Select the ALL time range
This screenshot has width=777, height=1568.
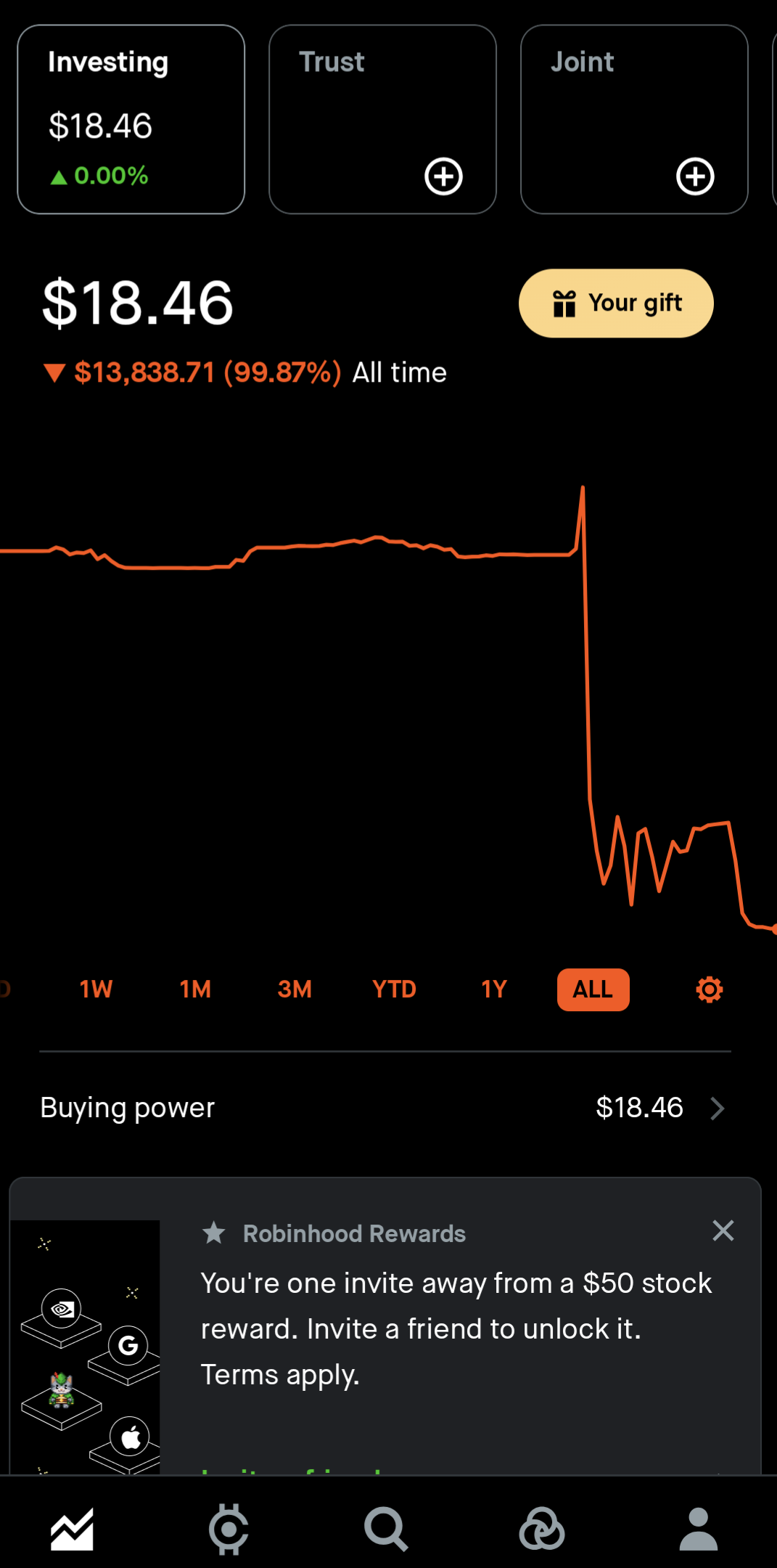tap(593, 989)
